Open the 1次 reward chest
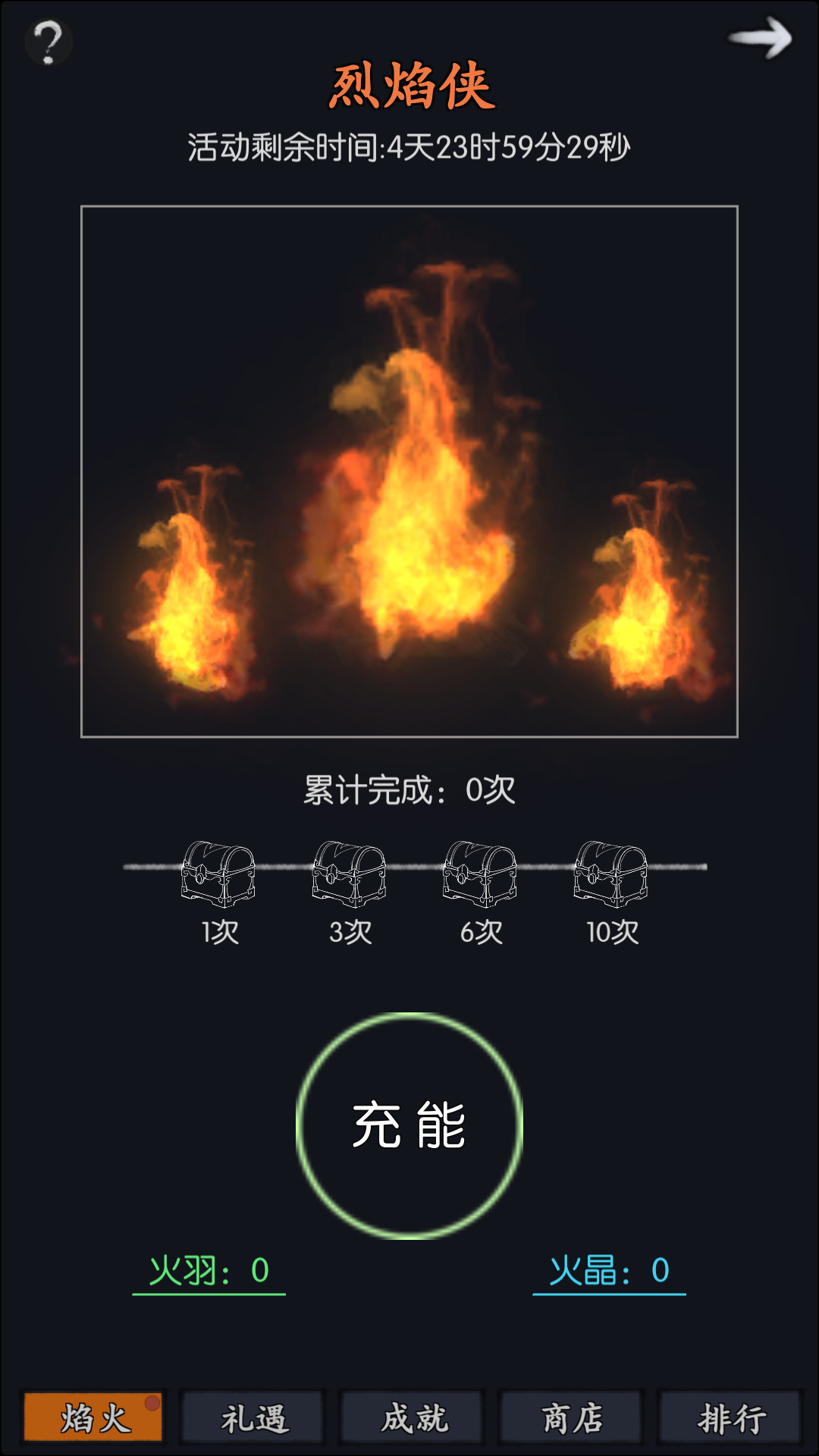819x1456 pixels. (x=218, y=874)
